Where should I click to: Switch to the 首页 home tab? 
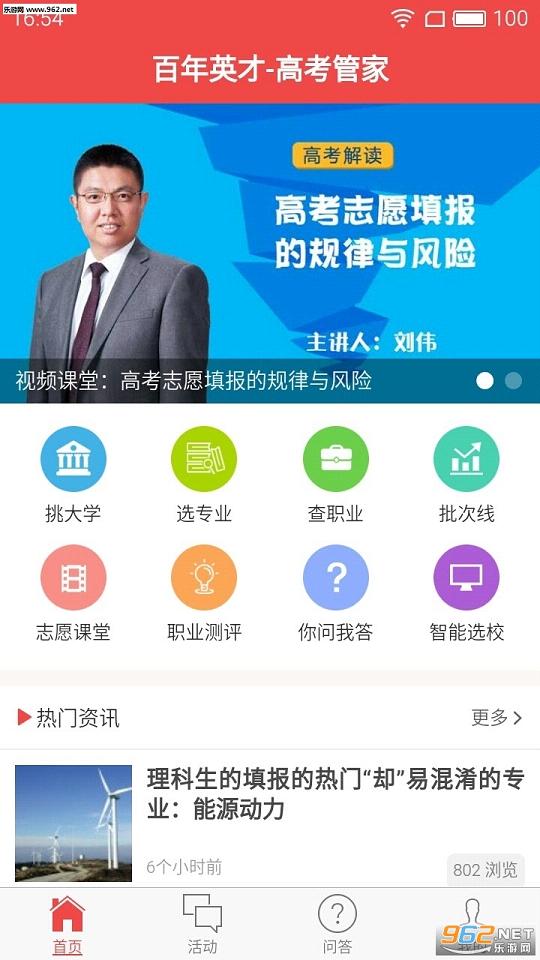coord(67,924)
